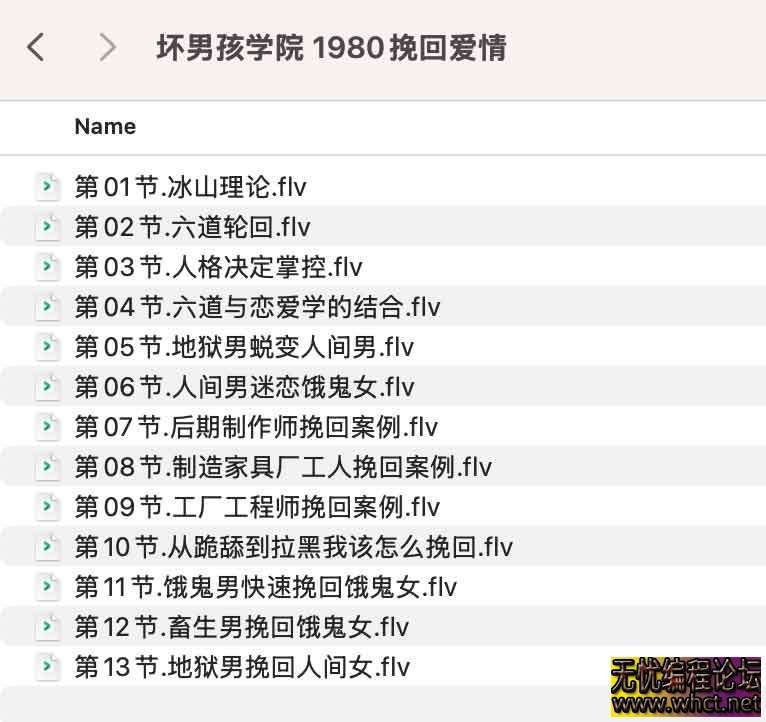Sort files by the Name column
This screenshot has height=722, width=766.
(105, 127)
